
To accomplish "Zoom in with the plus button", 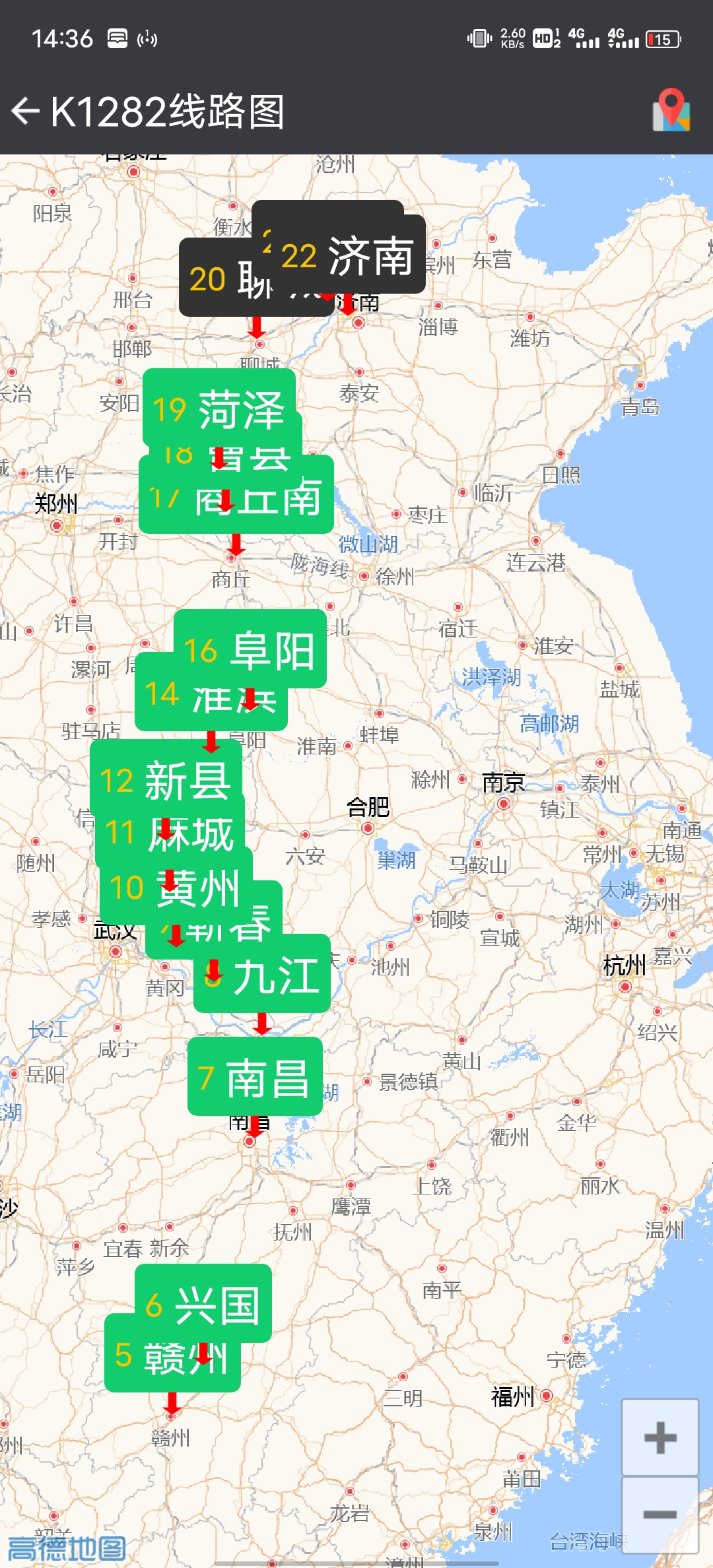I will [x=660, y=1437].
